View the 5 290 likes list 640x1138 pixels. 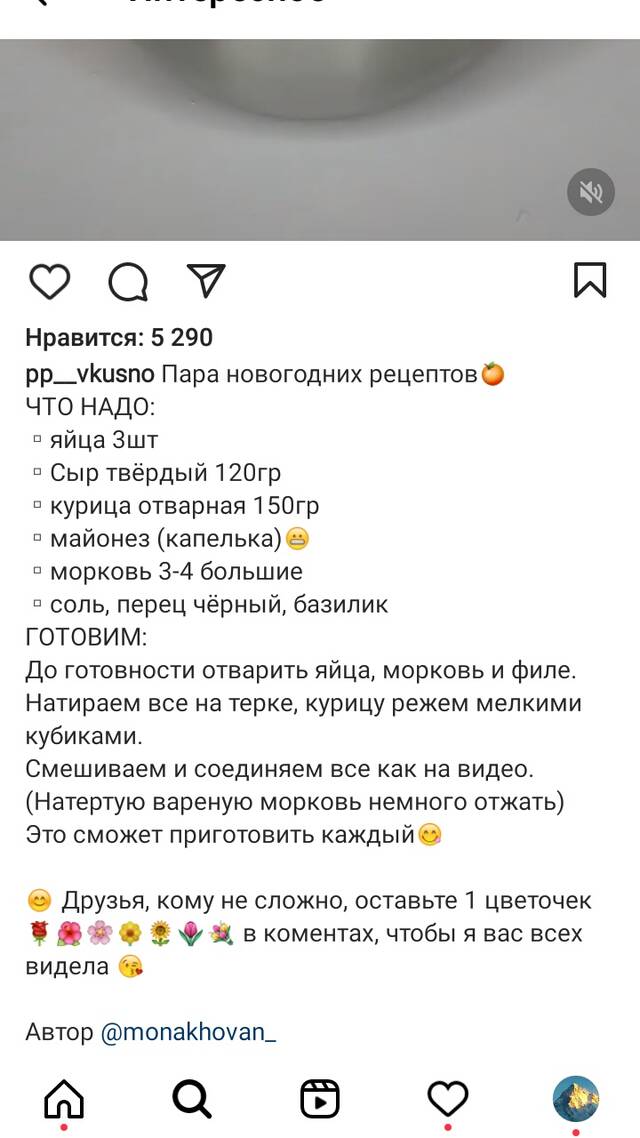pyautogui.click(x=119, y=337)
